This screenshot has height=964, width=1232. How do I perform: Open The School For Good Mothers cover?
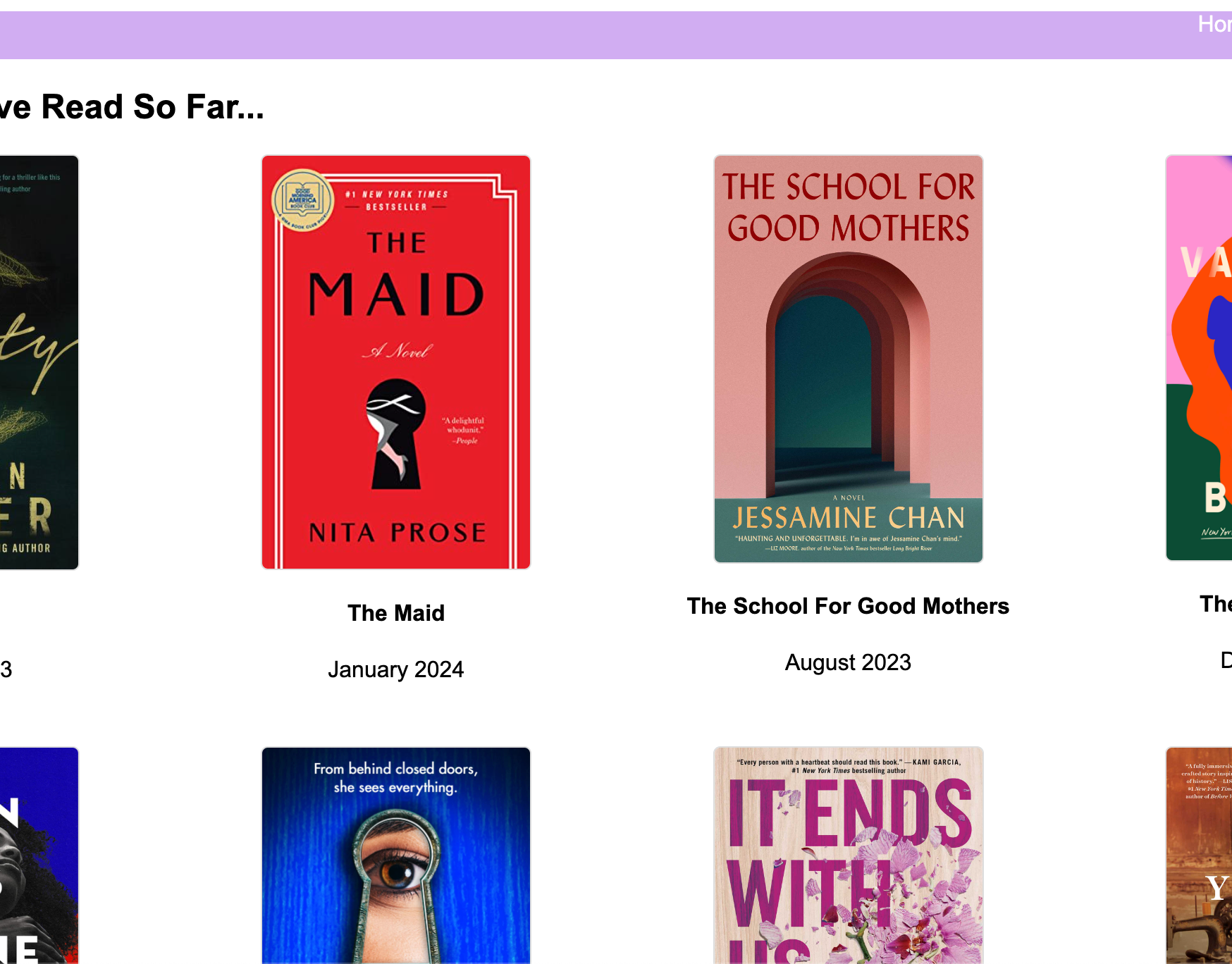848,359
